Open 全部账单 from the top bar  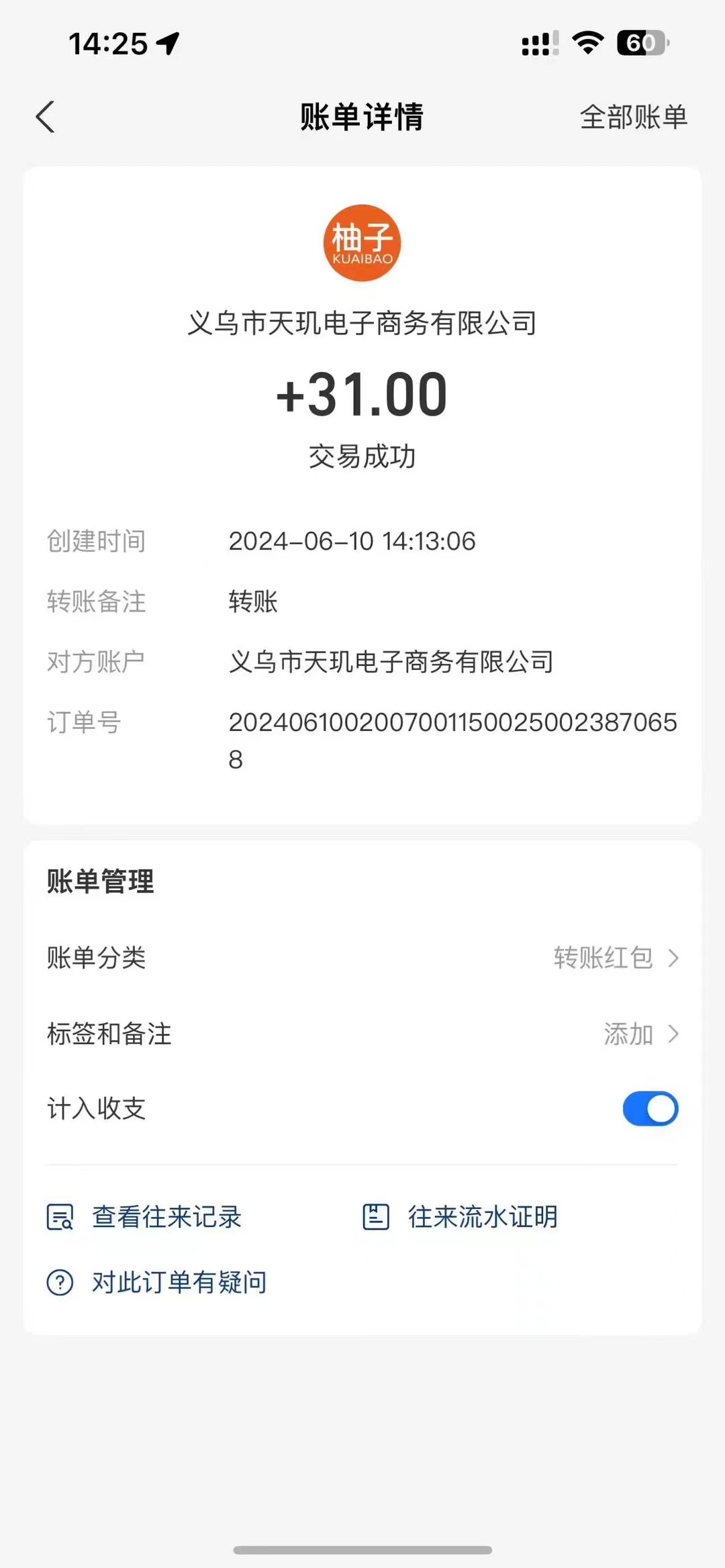tap(633, 117)
